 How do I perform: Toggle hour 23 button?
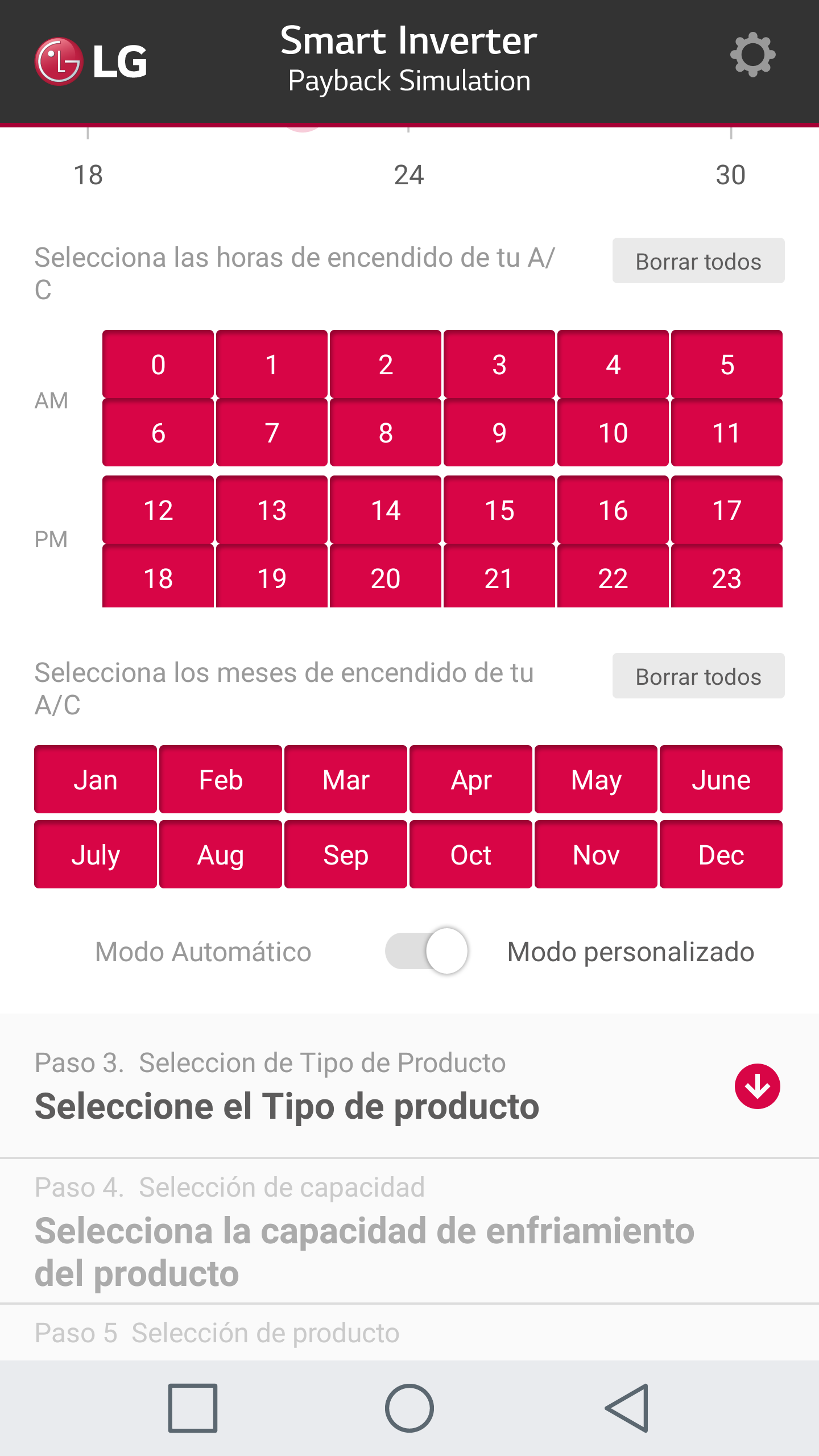pyautogui.click(x=726, y=577)
